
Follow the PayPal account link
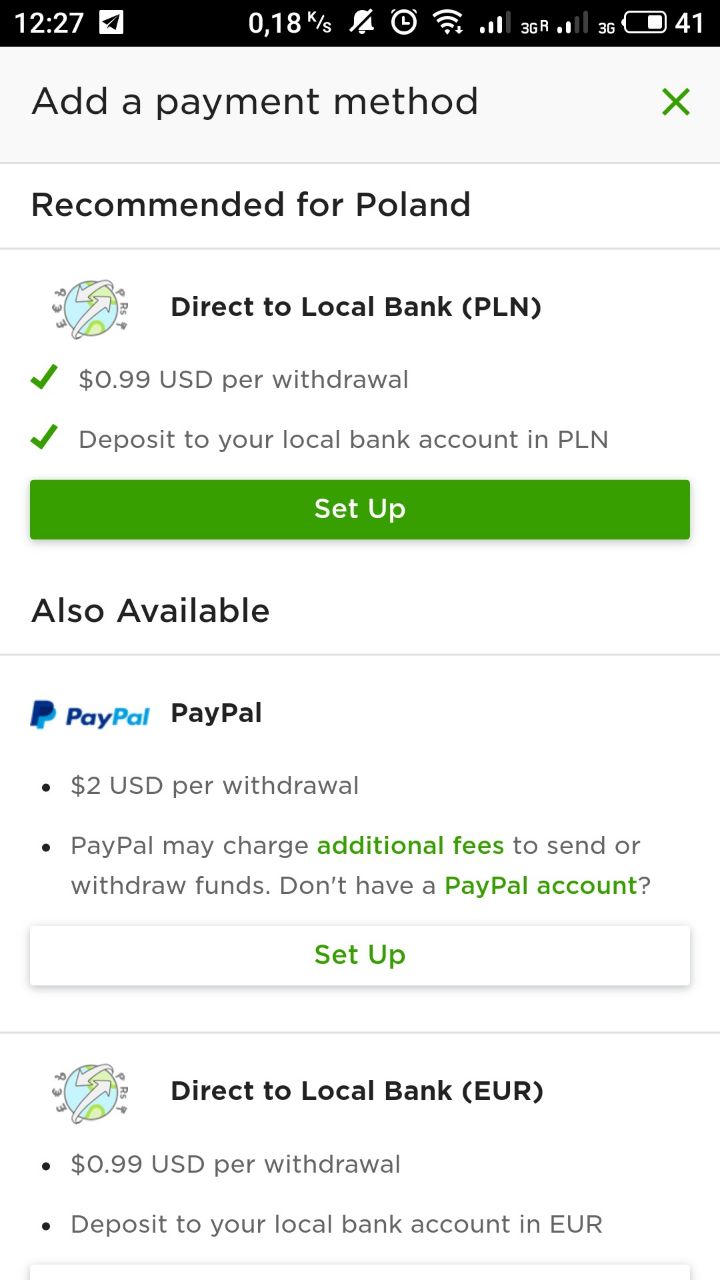point(540,886)
